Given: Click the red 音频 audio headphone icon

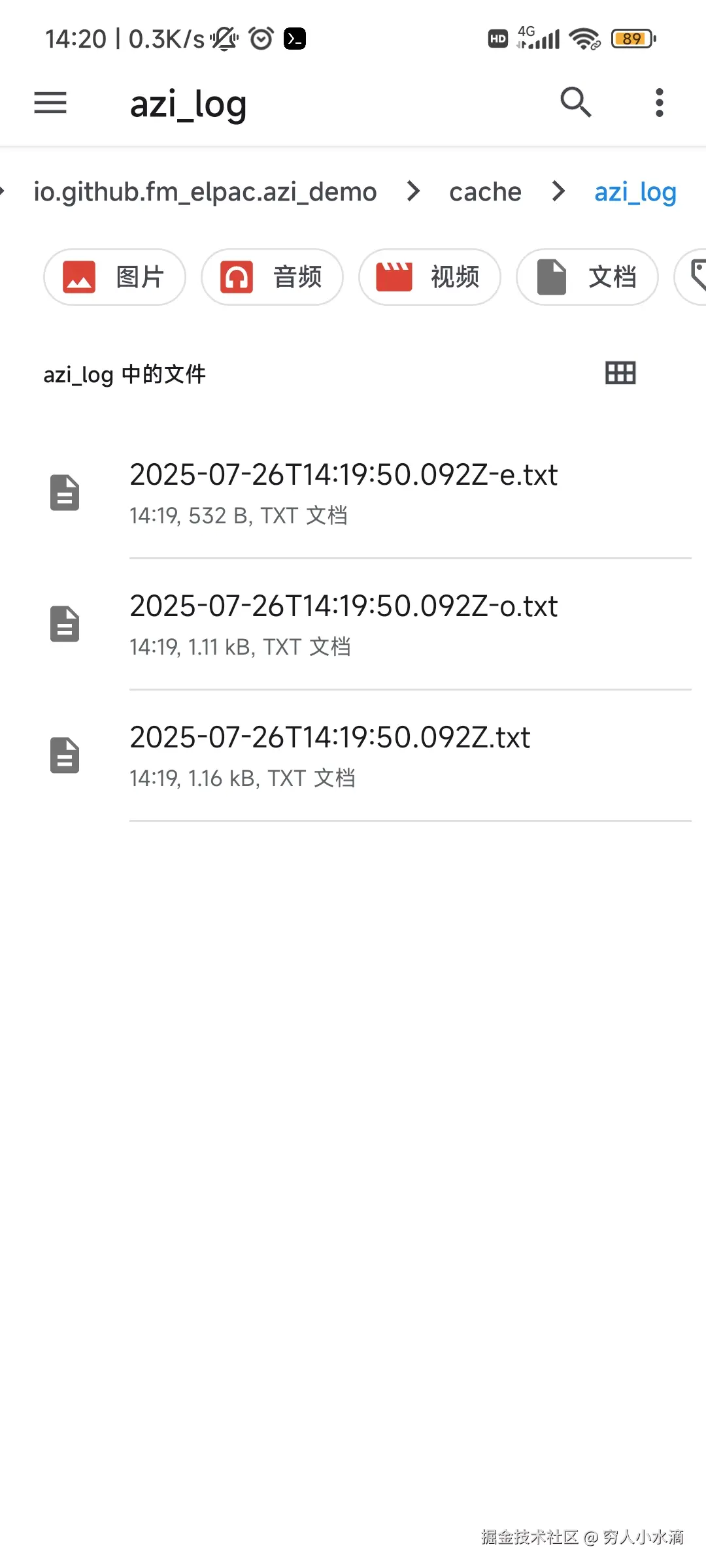Looking at the screenshot, I should tap(237, 277).
